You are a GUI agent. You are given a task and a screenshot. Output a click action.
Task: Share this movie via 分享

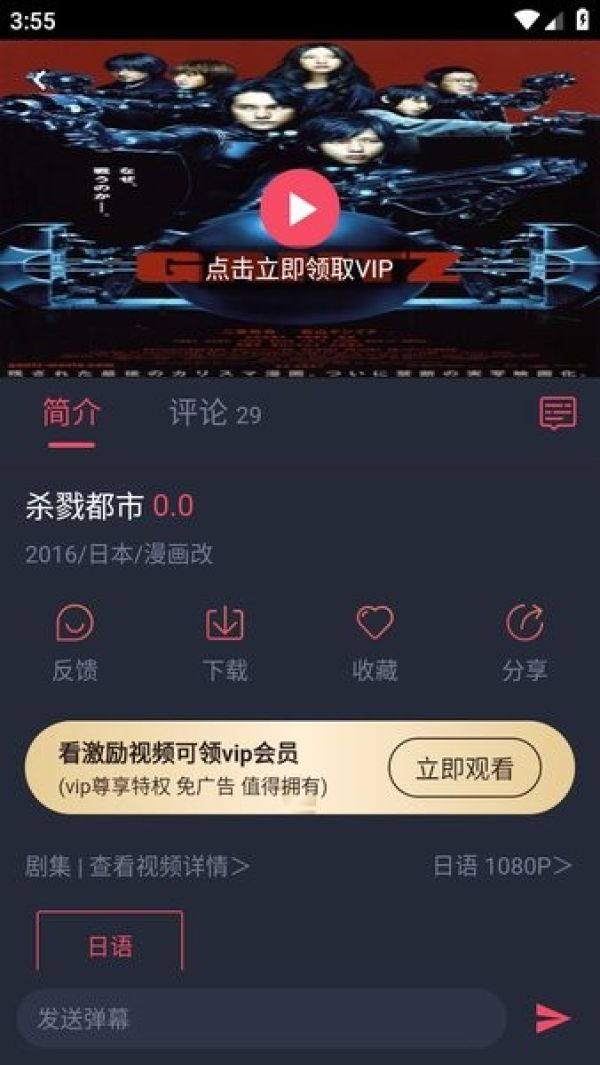point(525,642)
